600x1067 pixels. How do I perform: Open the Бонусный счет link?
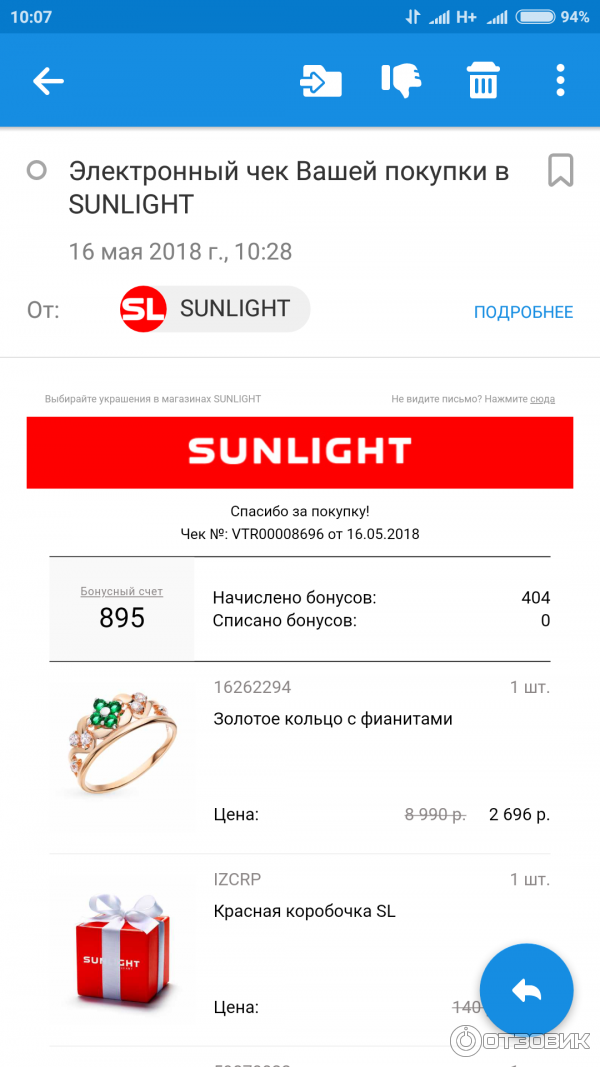click(122, 591)
